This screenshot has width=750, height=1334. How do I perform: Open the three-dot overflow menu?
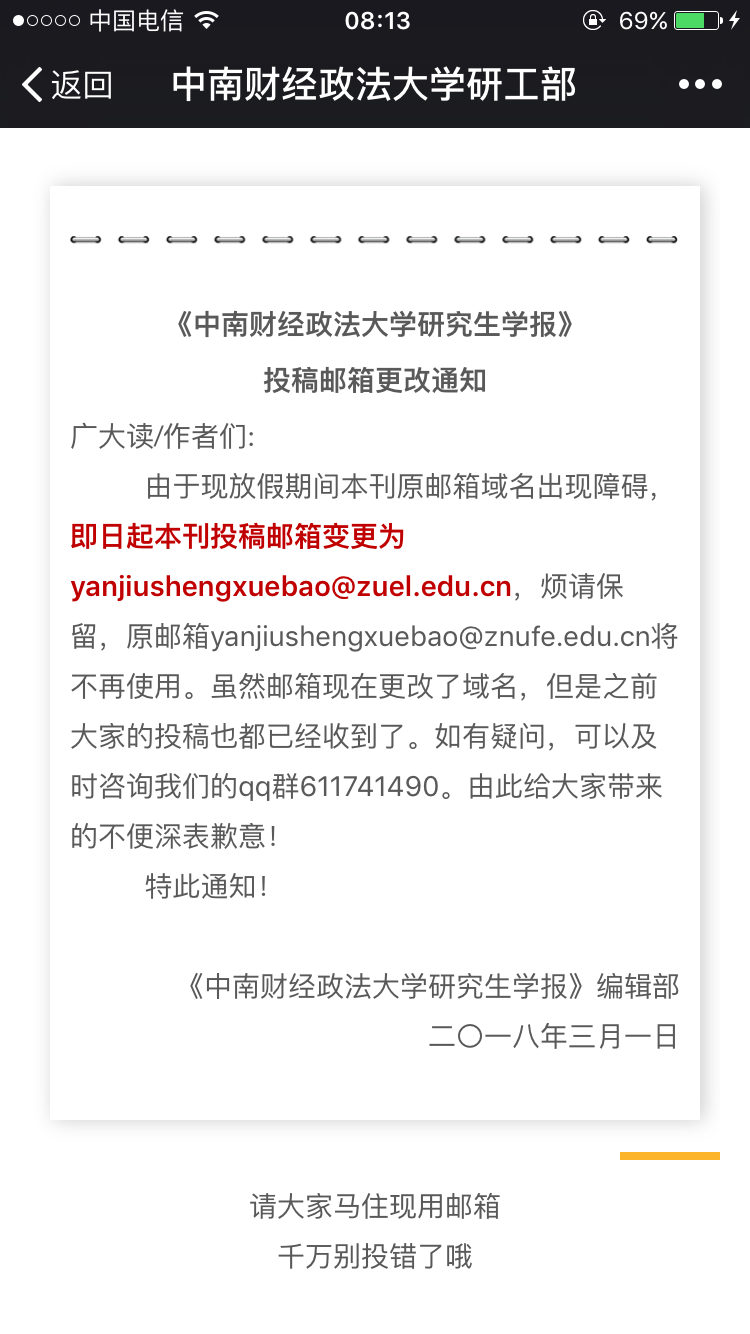click(x=699, y=85)
